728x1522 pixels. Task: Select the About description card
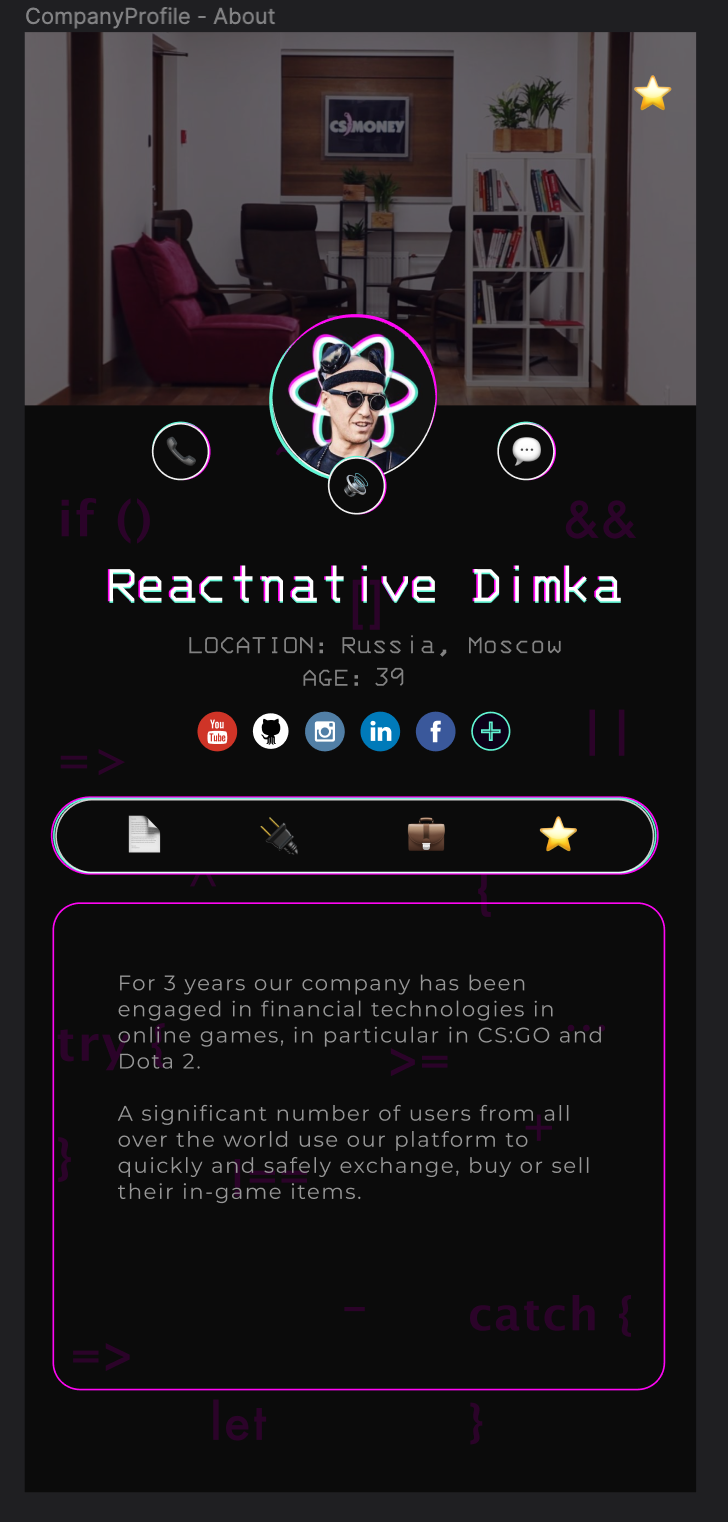click(360, 1140)
